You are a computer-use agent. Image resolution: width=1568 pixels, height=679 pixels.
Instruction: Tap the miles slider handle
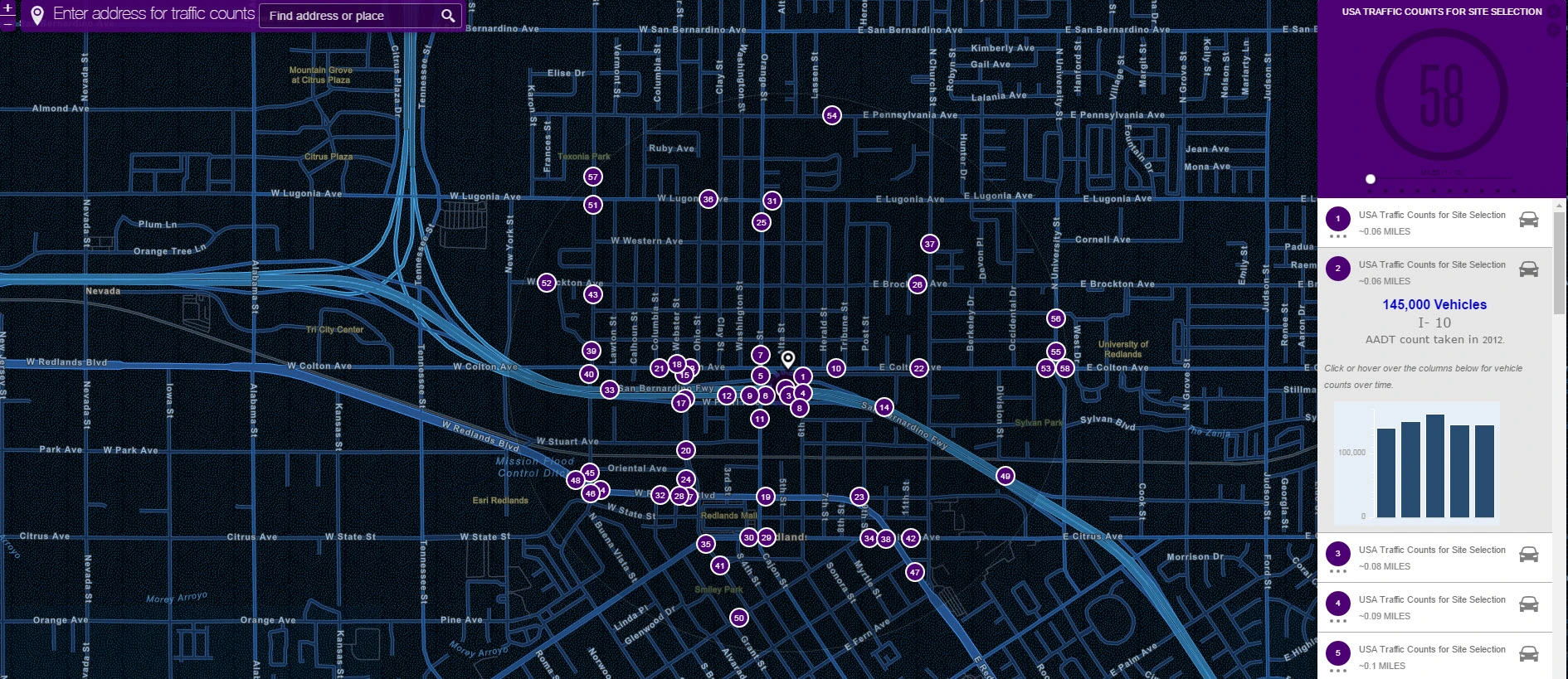click(1371, 179)
